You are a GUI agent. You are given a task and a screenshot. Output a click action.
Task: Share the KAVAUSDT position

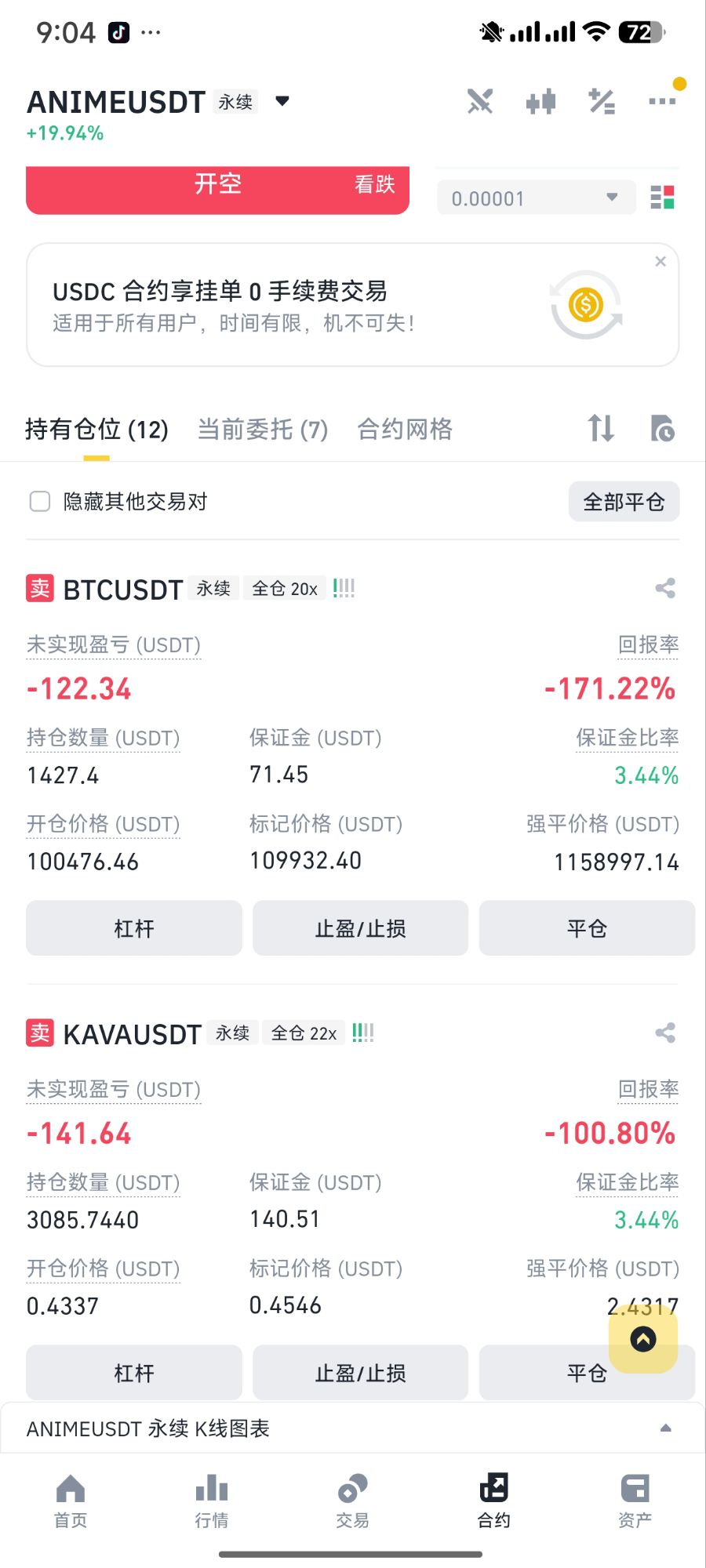[665, 1033]
